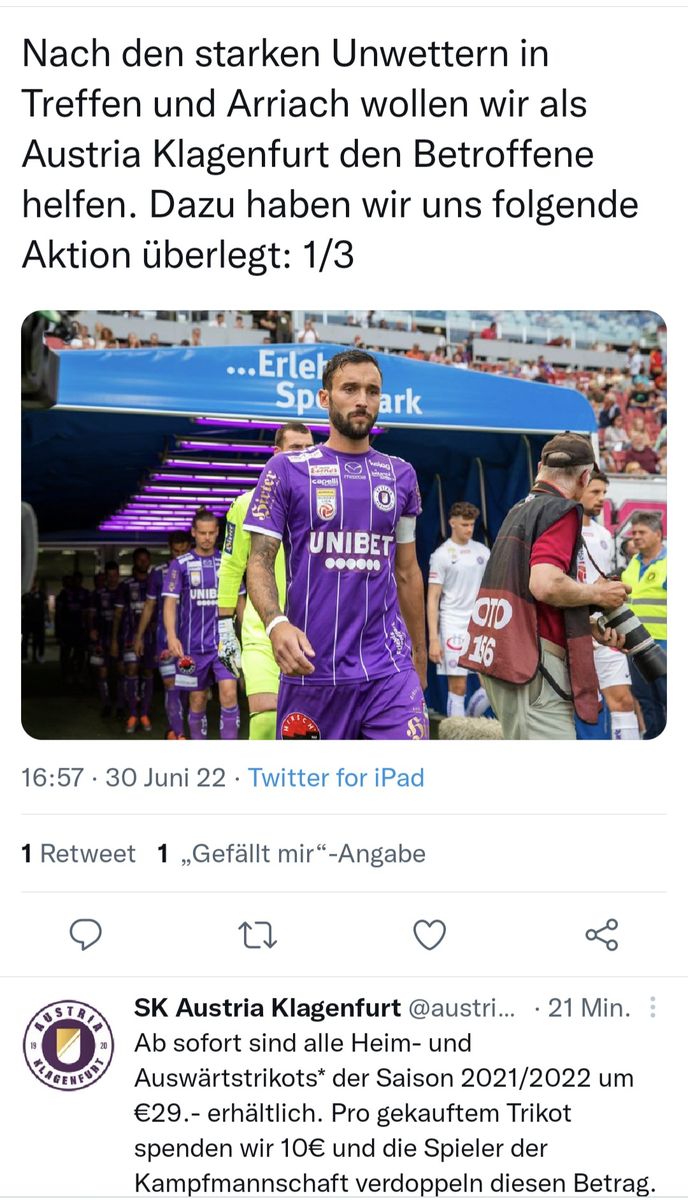Share this tweet
Image resolution: width=688 pixels, height=1200 pixels.
(x=601, y=934)
